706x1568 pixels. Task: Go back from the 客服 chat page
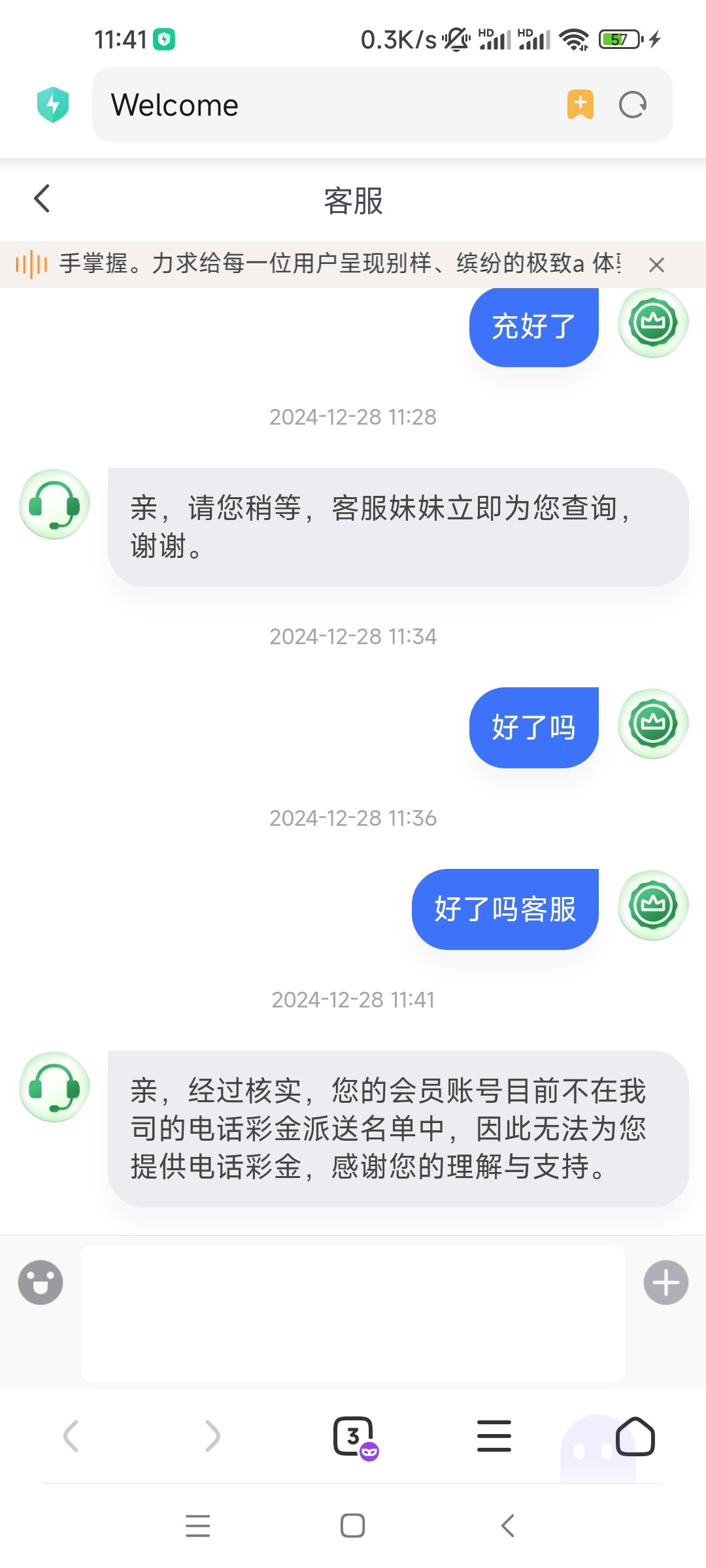coord(42,199)
